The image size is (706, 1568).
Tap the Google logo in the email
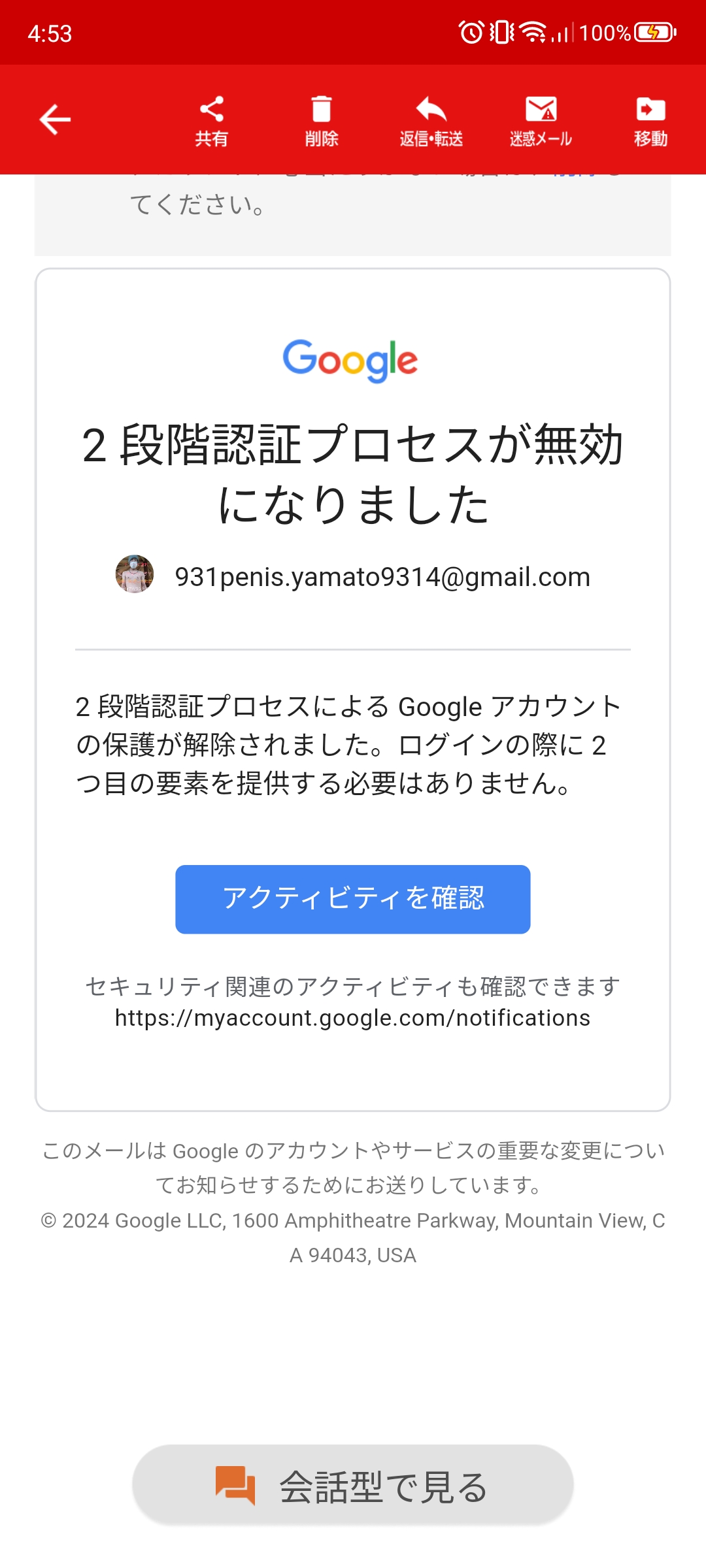(351, 360)
